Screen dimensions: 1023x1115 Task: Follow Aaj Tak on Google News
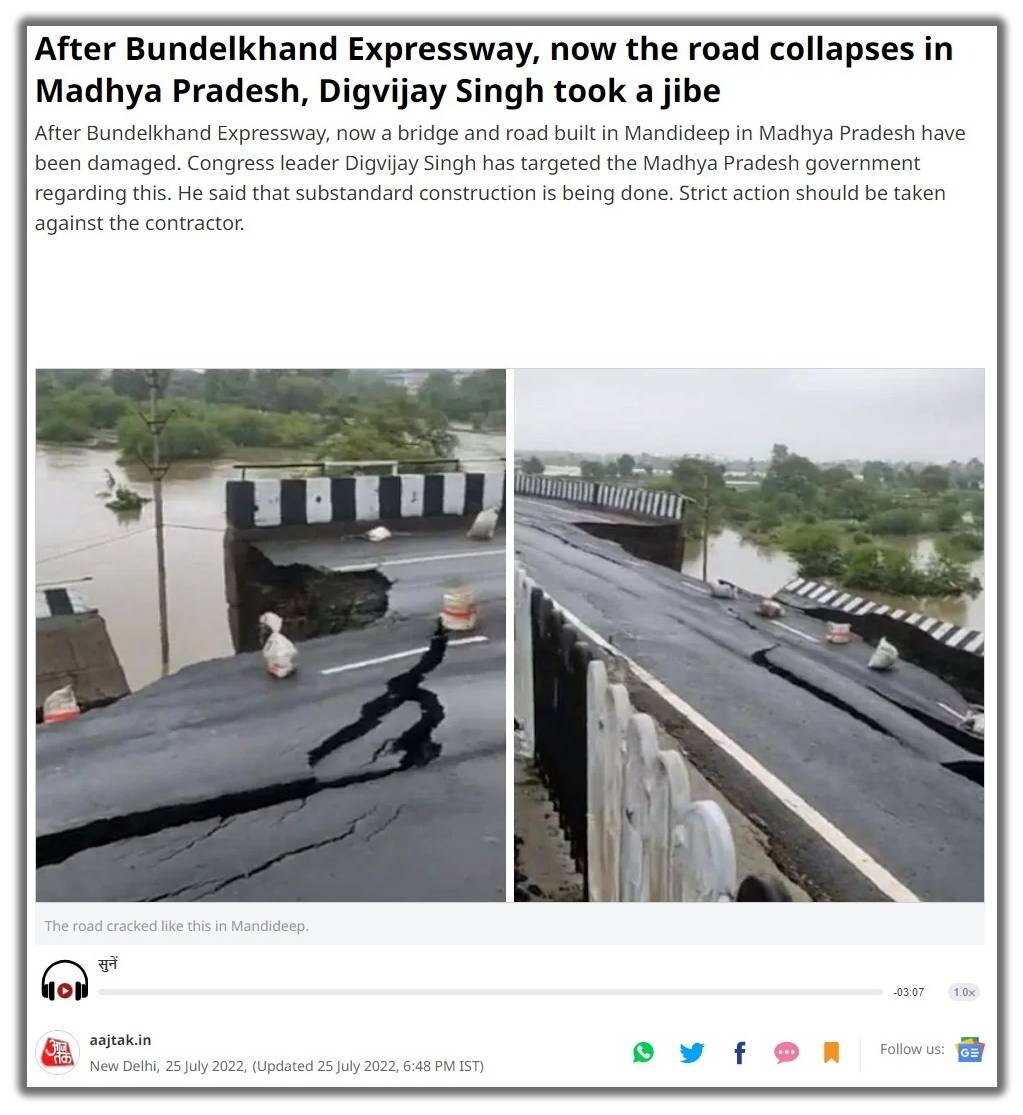970,1050
